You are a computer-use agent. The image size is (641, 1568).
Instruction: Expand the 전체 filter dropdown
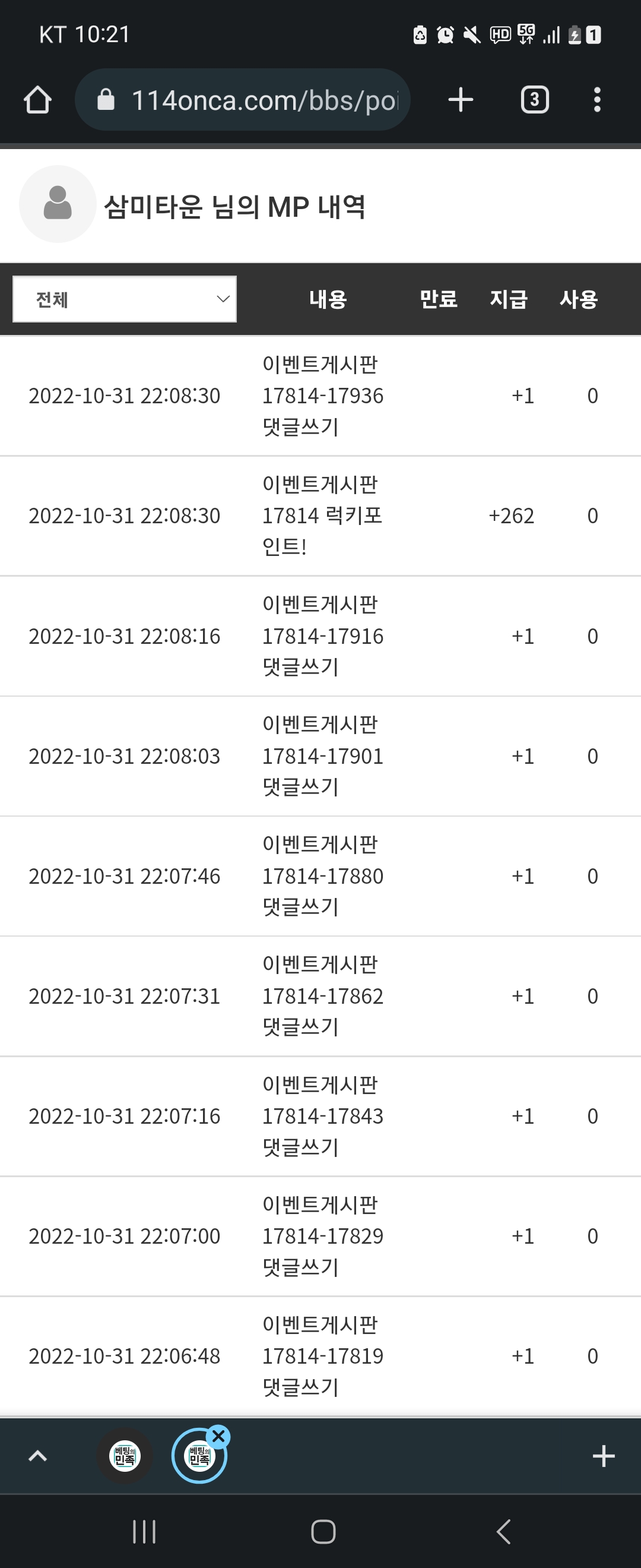click(125, 299)
